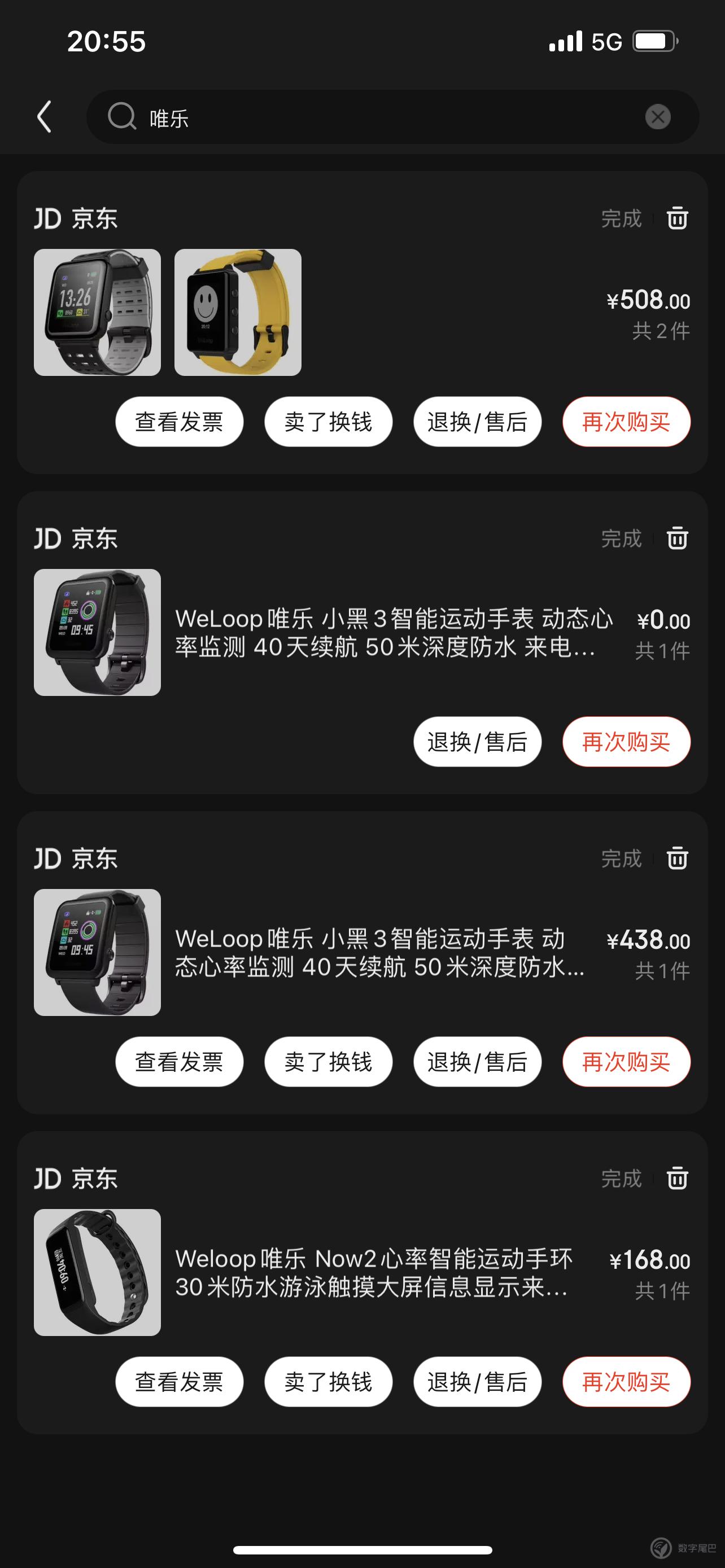Tap 查看发票 on the Now2 手环 order
The width and height of the screenshot is (725, 1568).
point(179,1382)
